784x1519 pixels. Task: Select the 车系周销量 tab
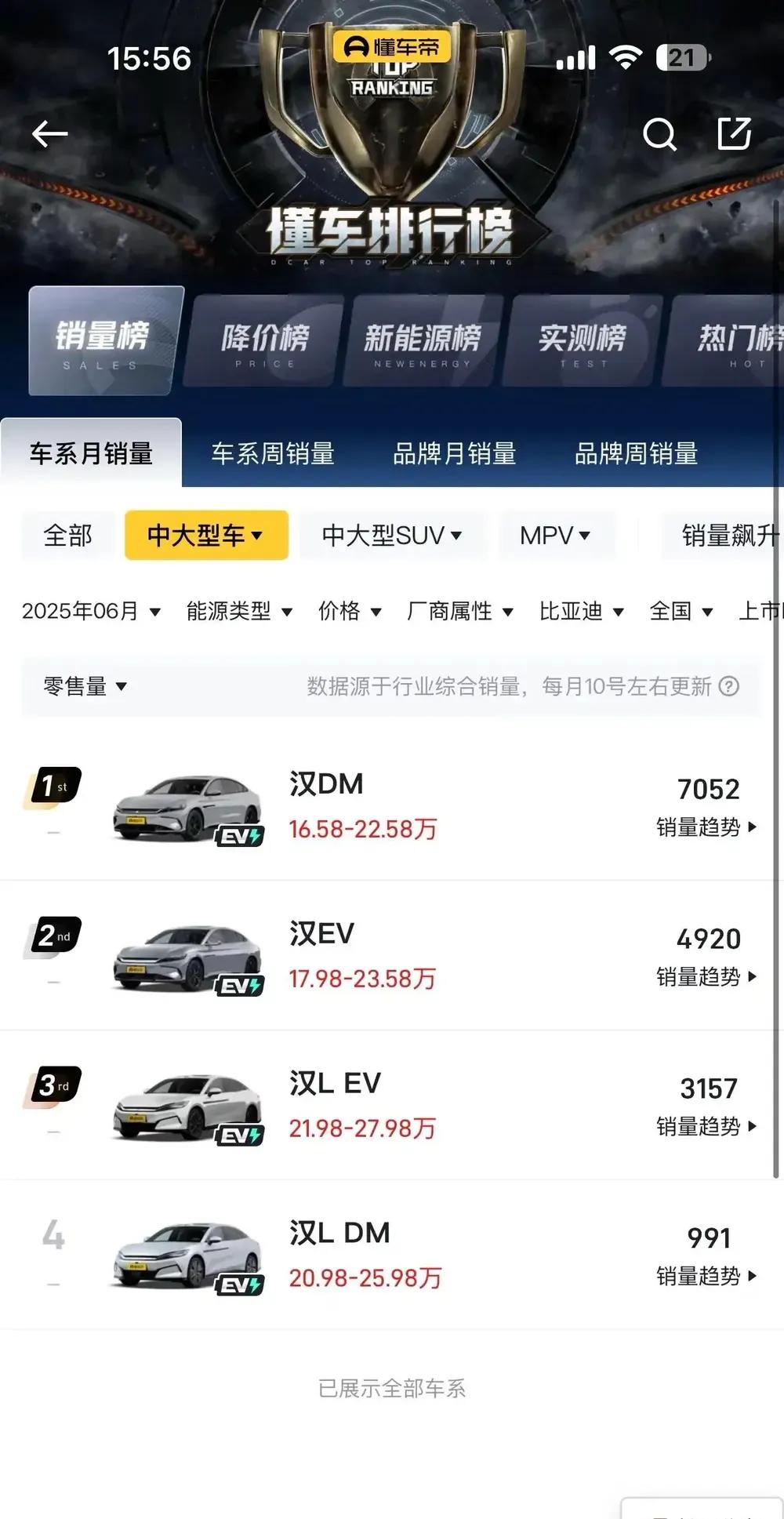tap(272, 453)
